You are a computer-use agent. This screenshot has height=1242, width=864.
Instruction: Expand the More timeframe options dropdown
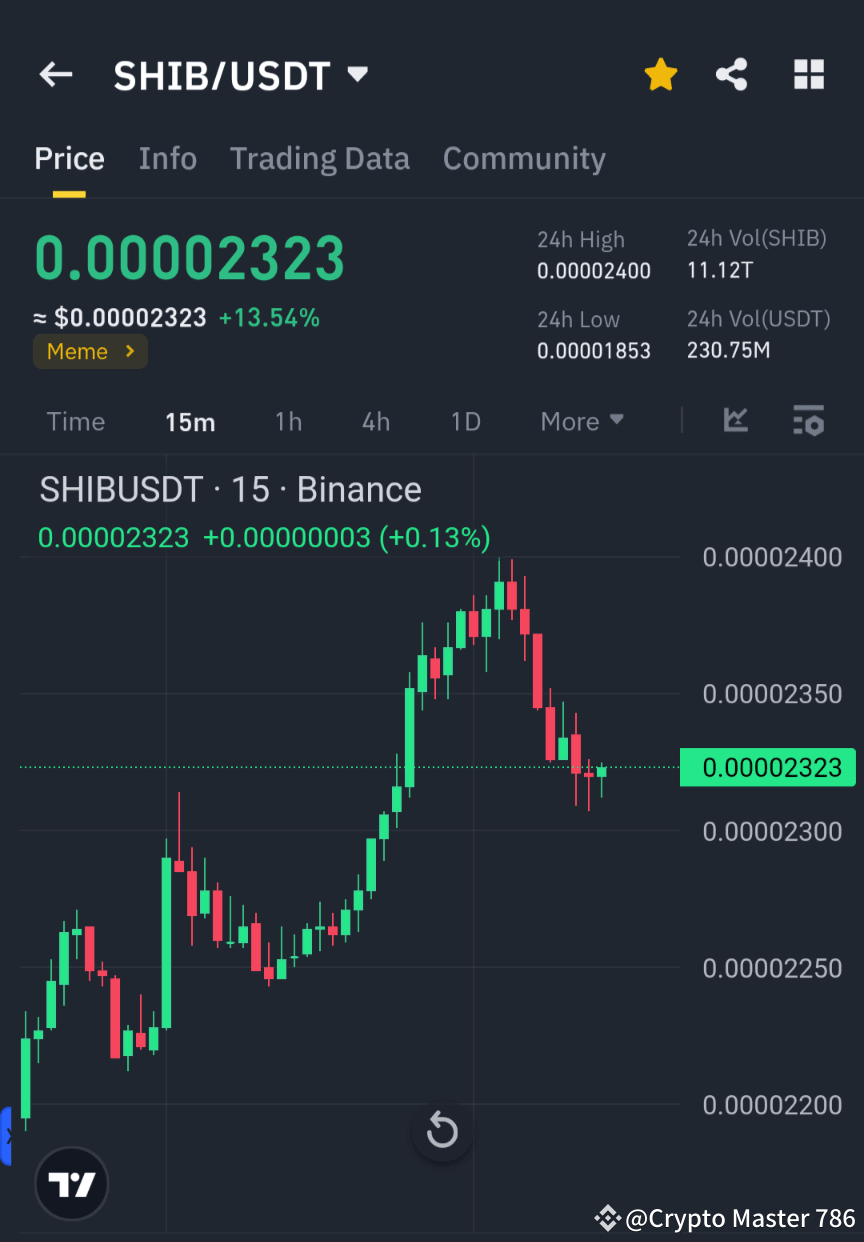581,421
